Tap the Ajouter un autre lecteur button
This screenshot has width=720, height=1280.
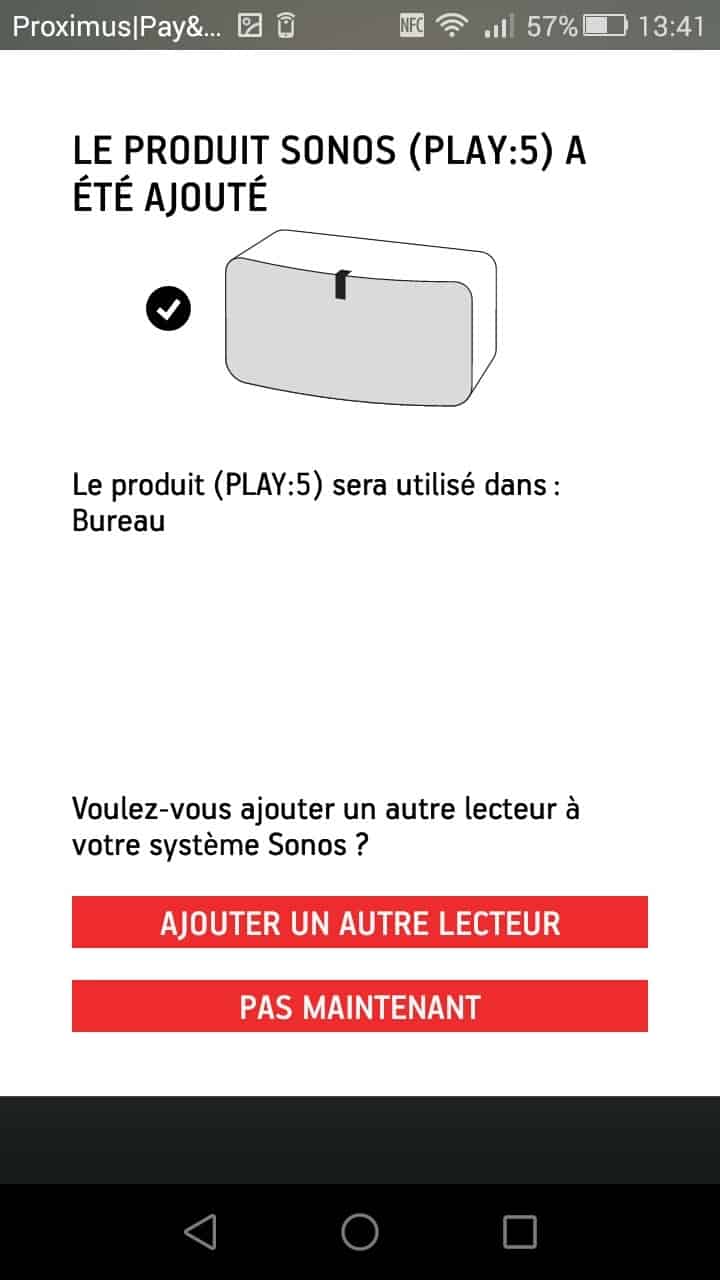click(x=360, y=922)
